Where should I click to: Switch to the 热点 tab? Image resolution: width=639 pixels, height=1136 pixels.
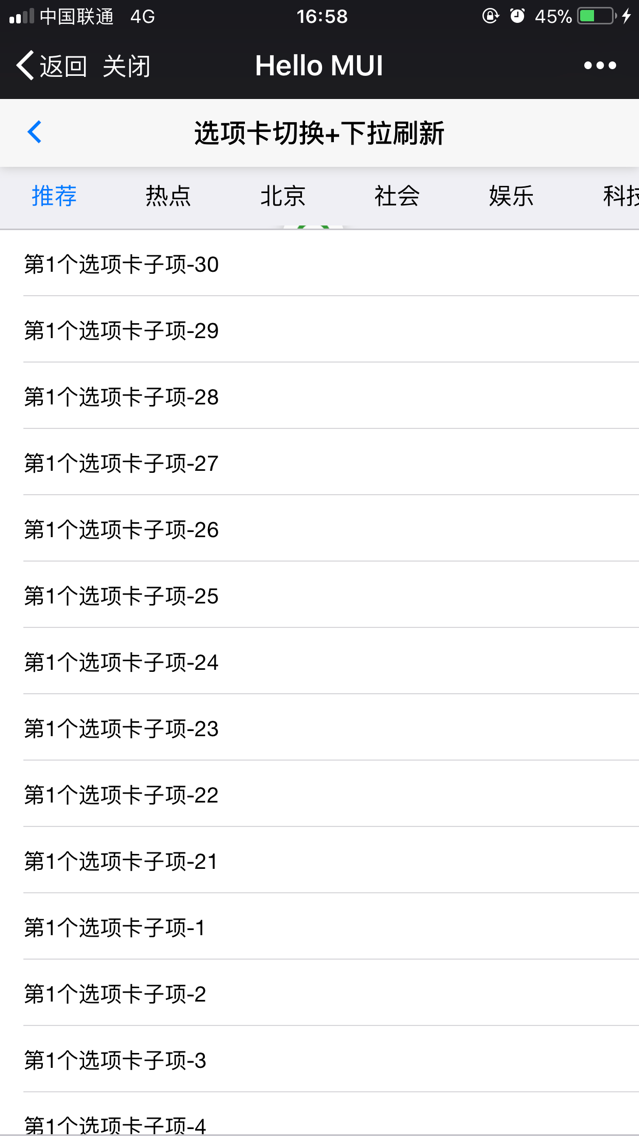168,196
